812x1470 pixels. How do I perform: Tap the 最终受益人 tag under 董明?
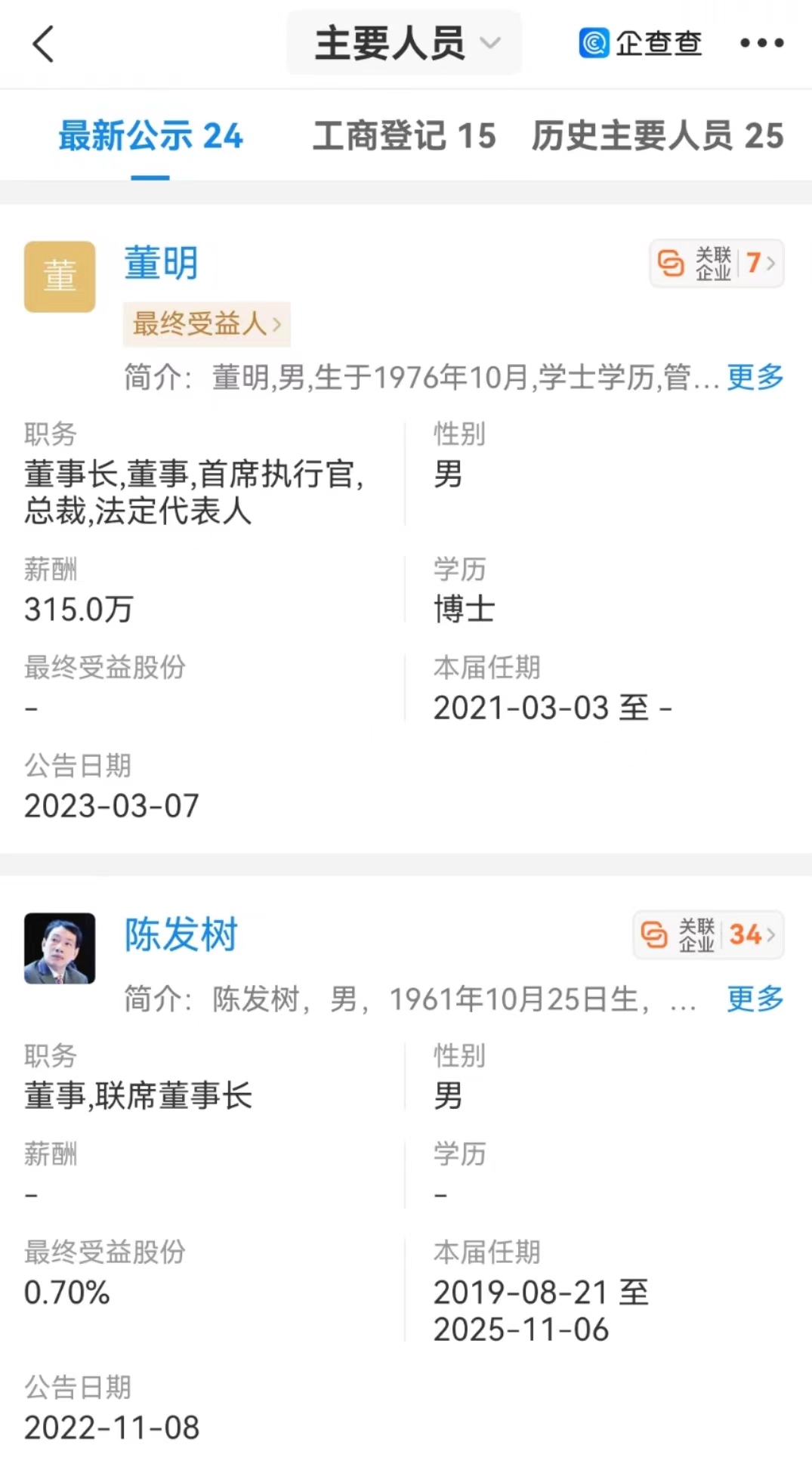point(206,324)
